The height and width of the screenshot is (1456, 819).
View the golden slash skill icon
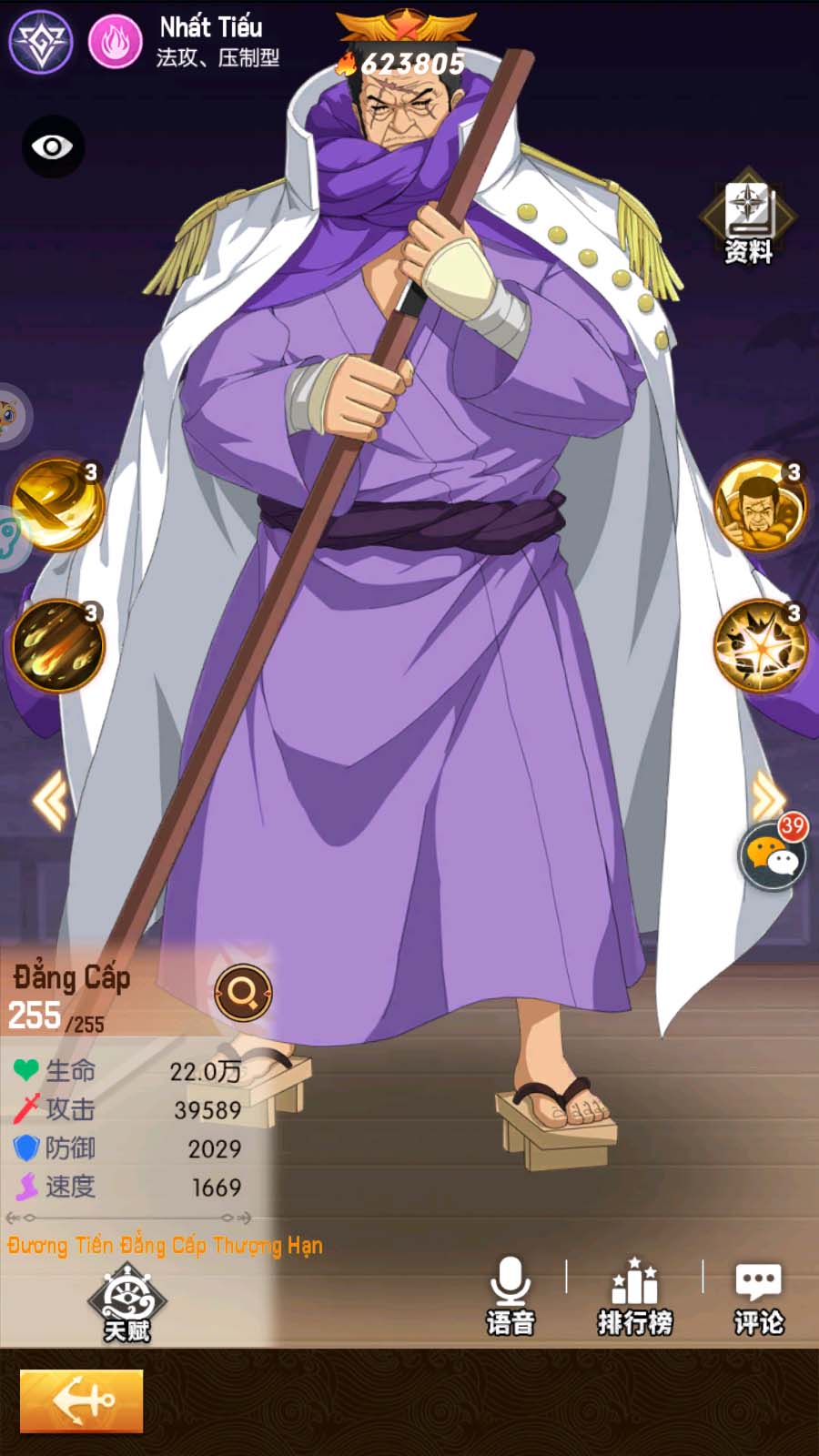[x=58, y=505]
